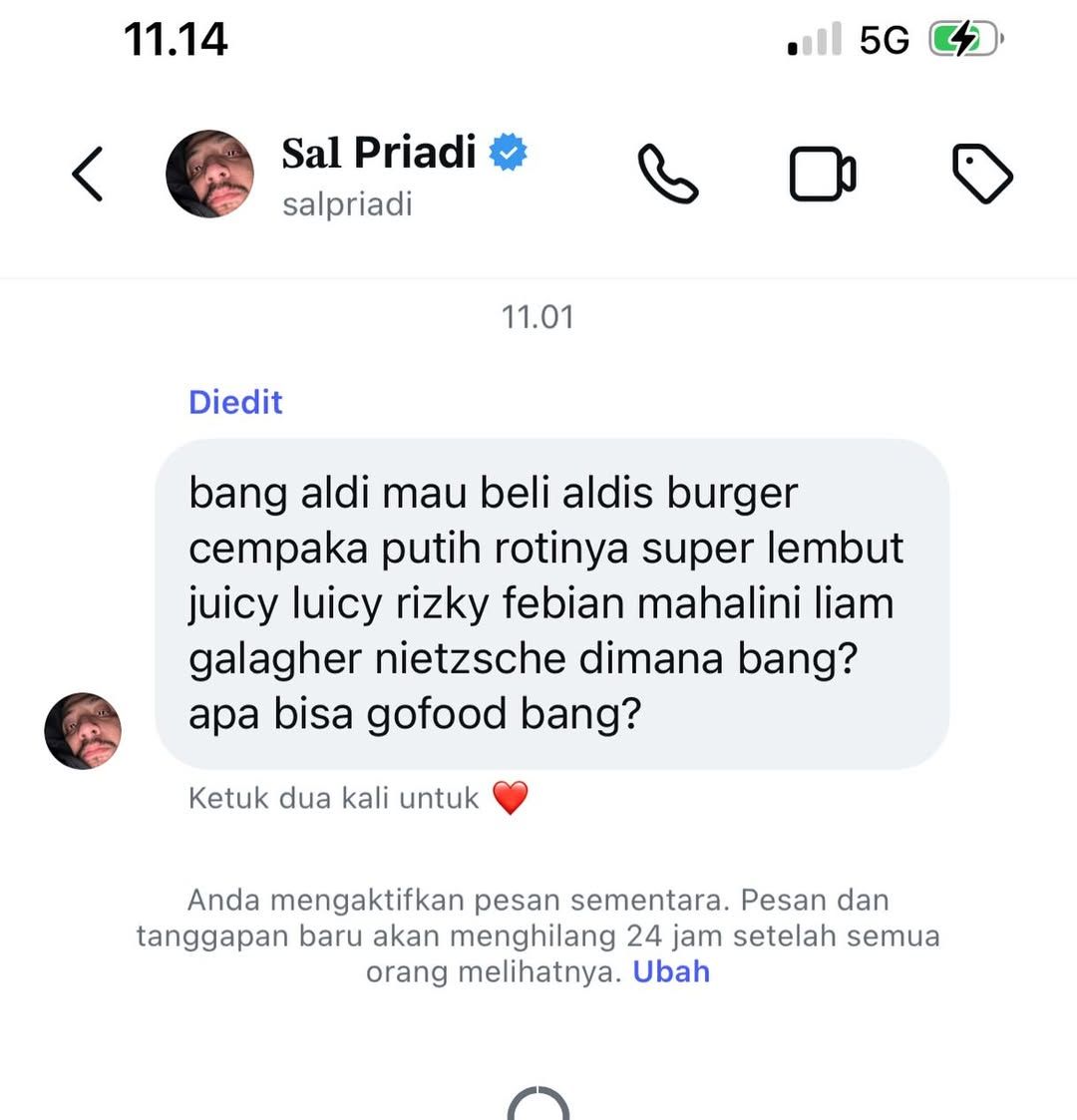Viewport: 1077px width, 1120px height.
Task: Click the loading spinner at the bottom
Action: 538,1105
